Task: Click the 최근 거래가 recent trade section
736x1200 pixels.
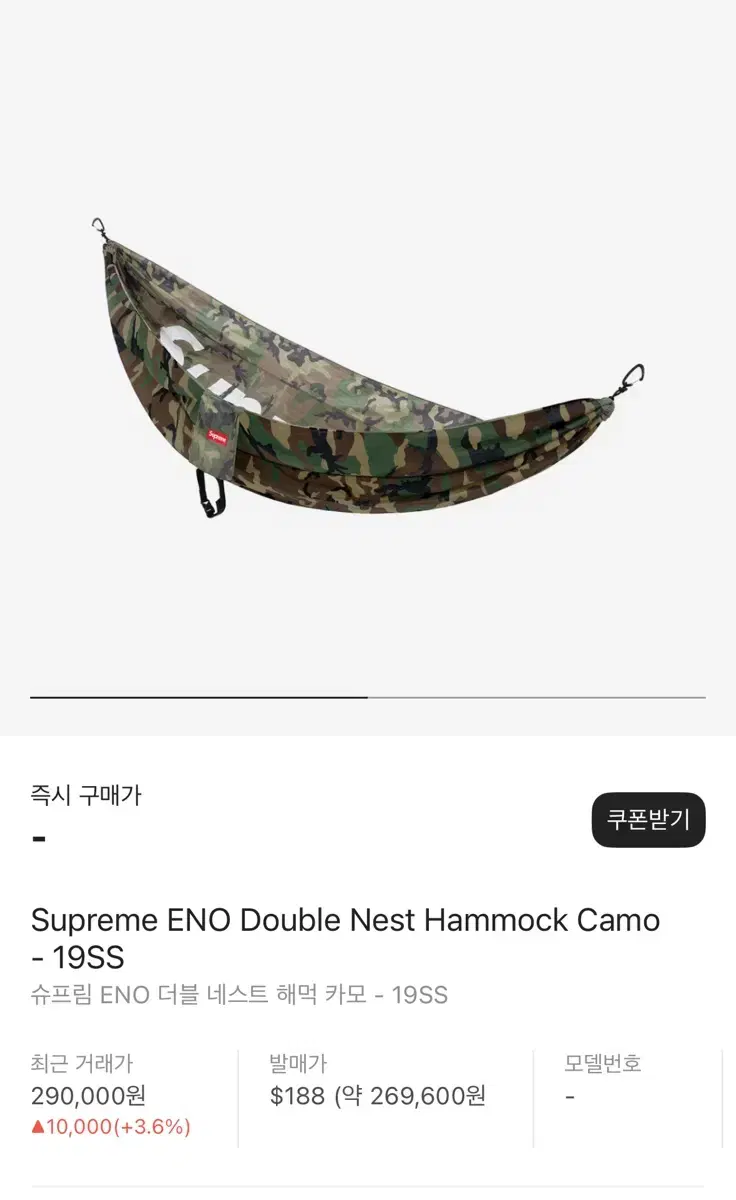Action: tap(110, 1095)
